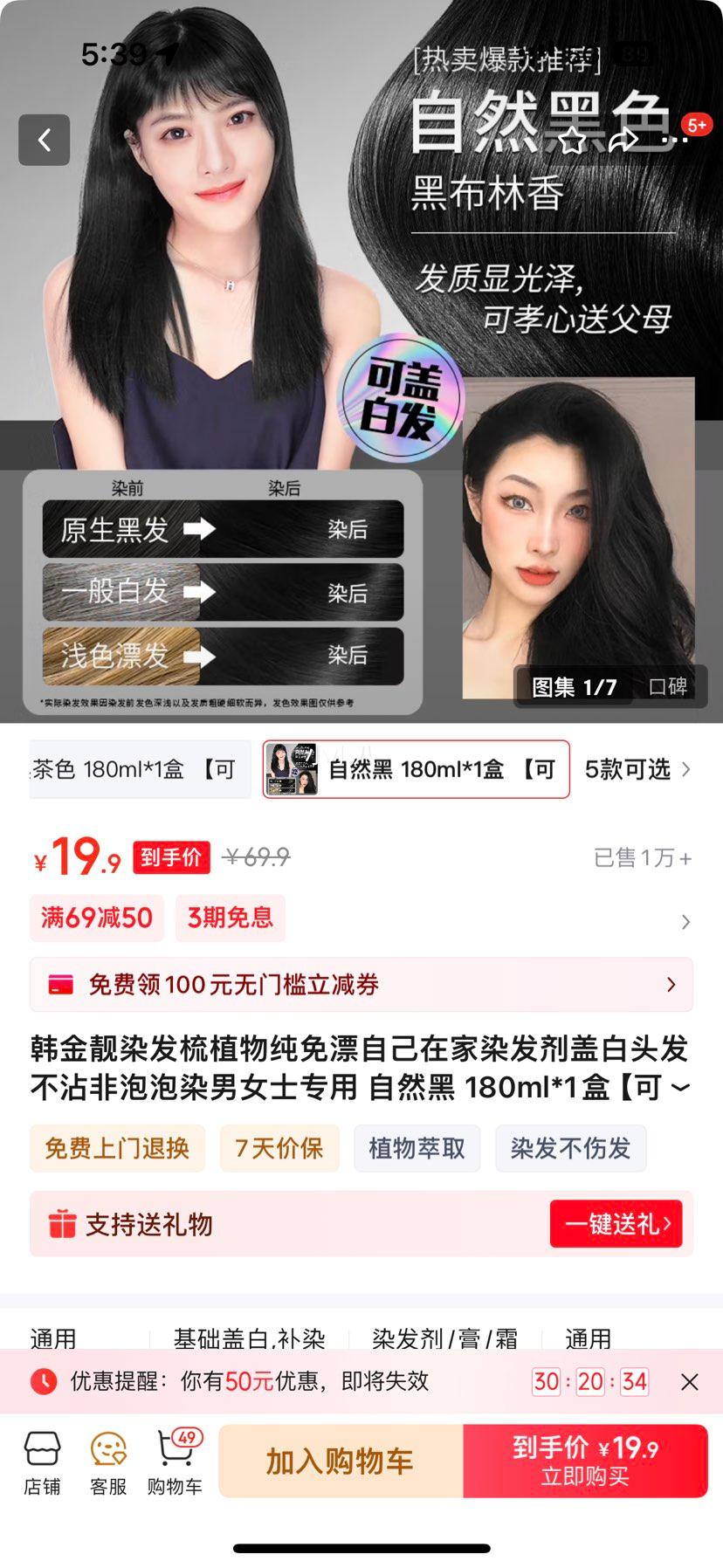Open the 购物车 shopping cart
The width and height of the screenshot is (723, 1568).
click(x=175, y=1462)
